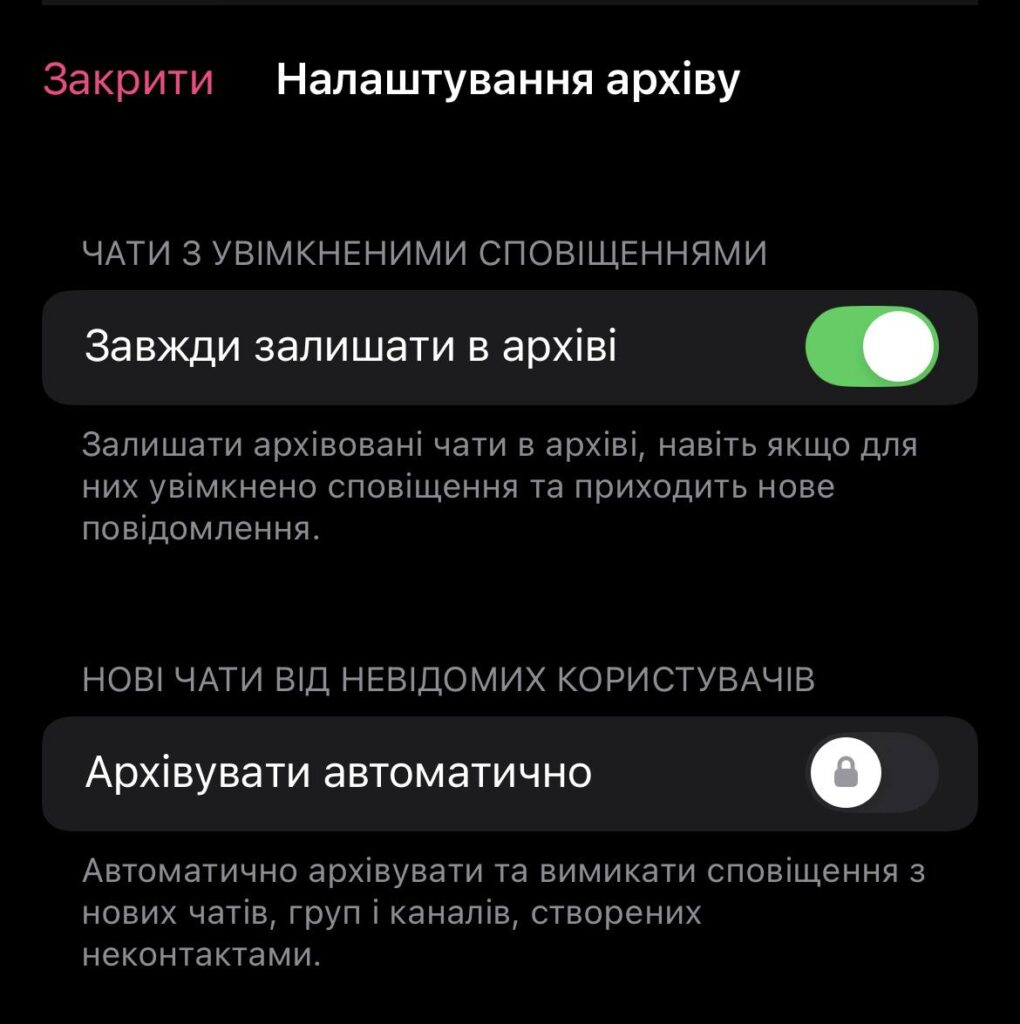Toggle the locked Архівувати автоматично switch
The image size is (1020, 1024).
(871, 773)
